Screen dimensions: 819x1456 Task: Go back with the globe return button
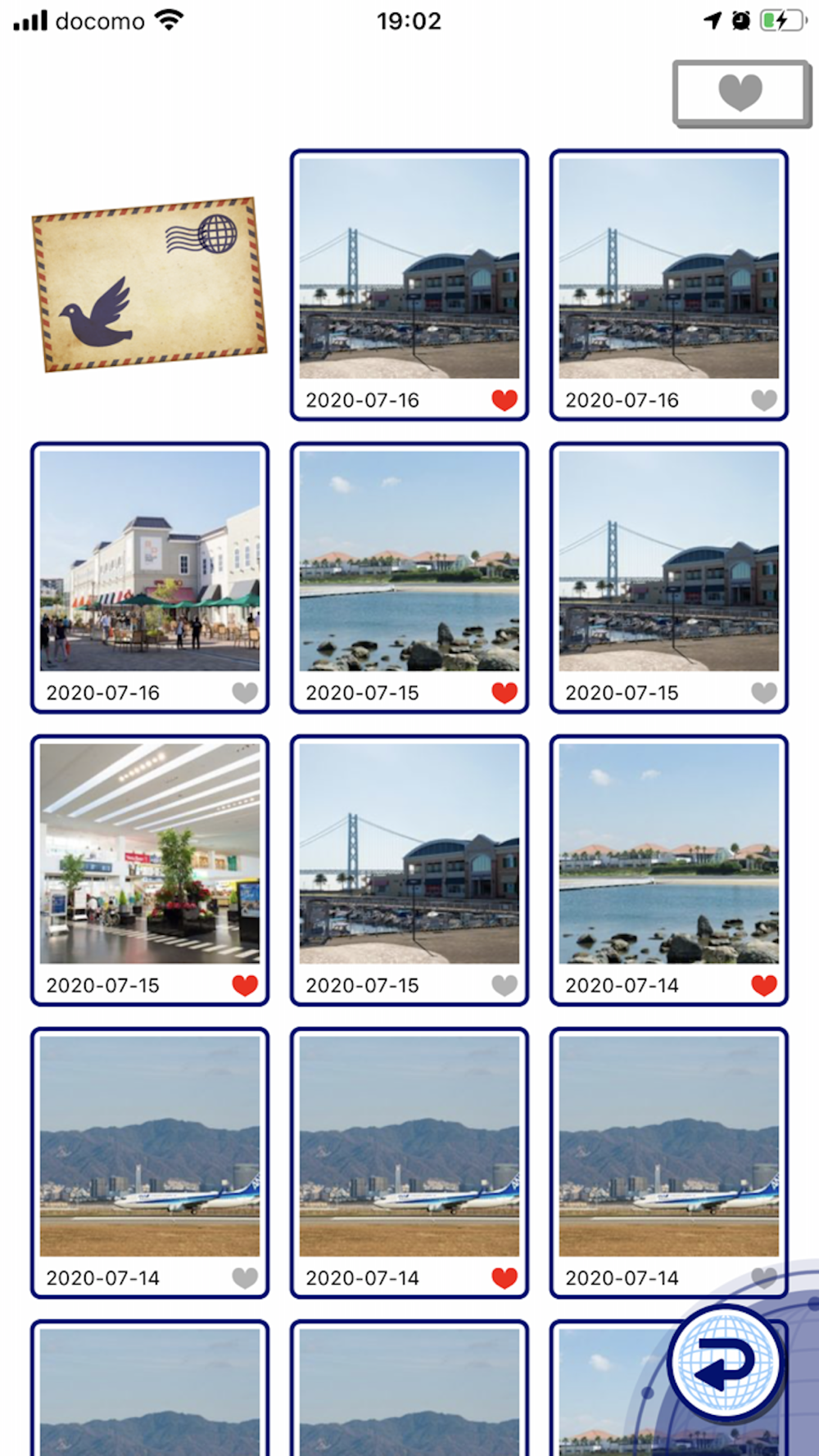724,1363
